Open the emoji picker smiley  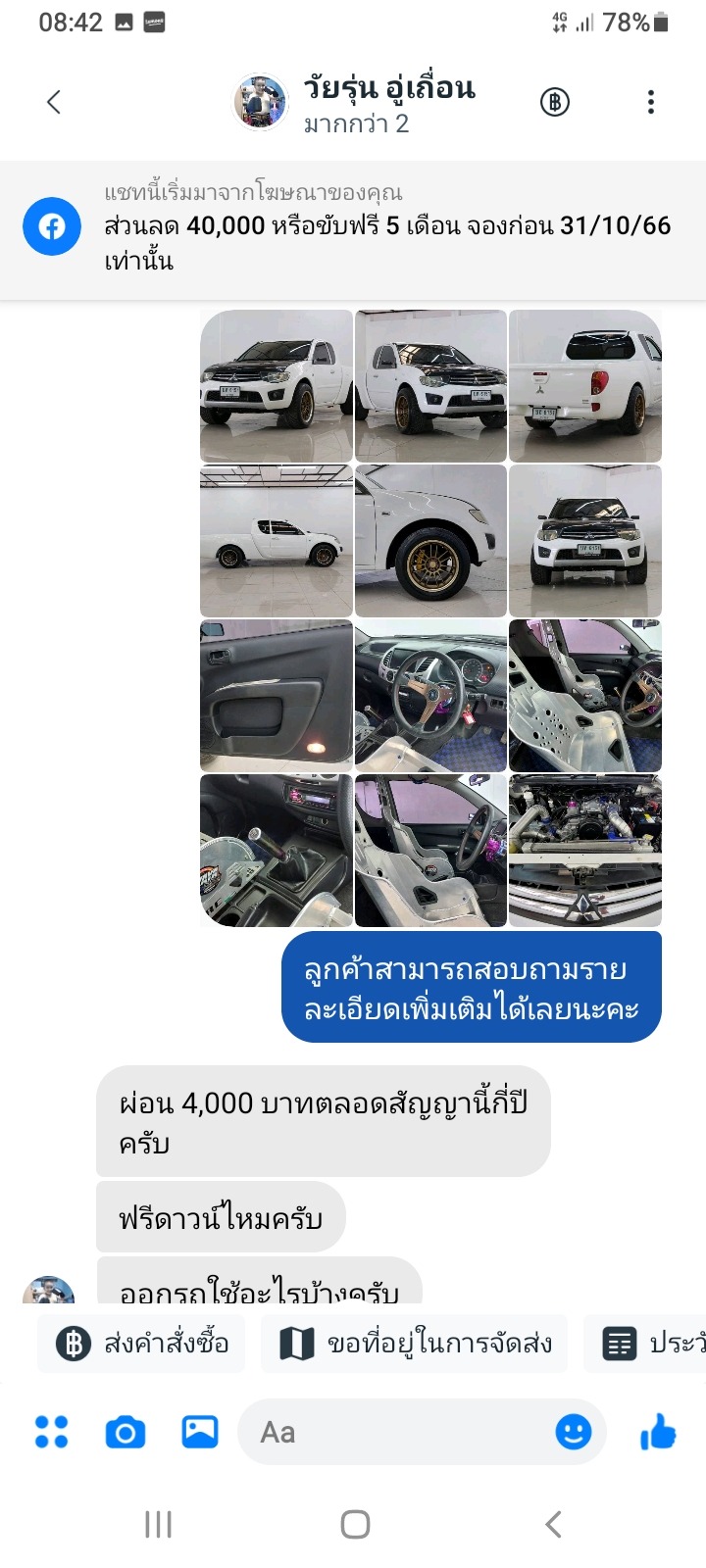point(574,1433)
